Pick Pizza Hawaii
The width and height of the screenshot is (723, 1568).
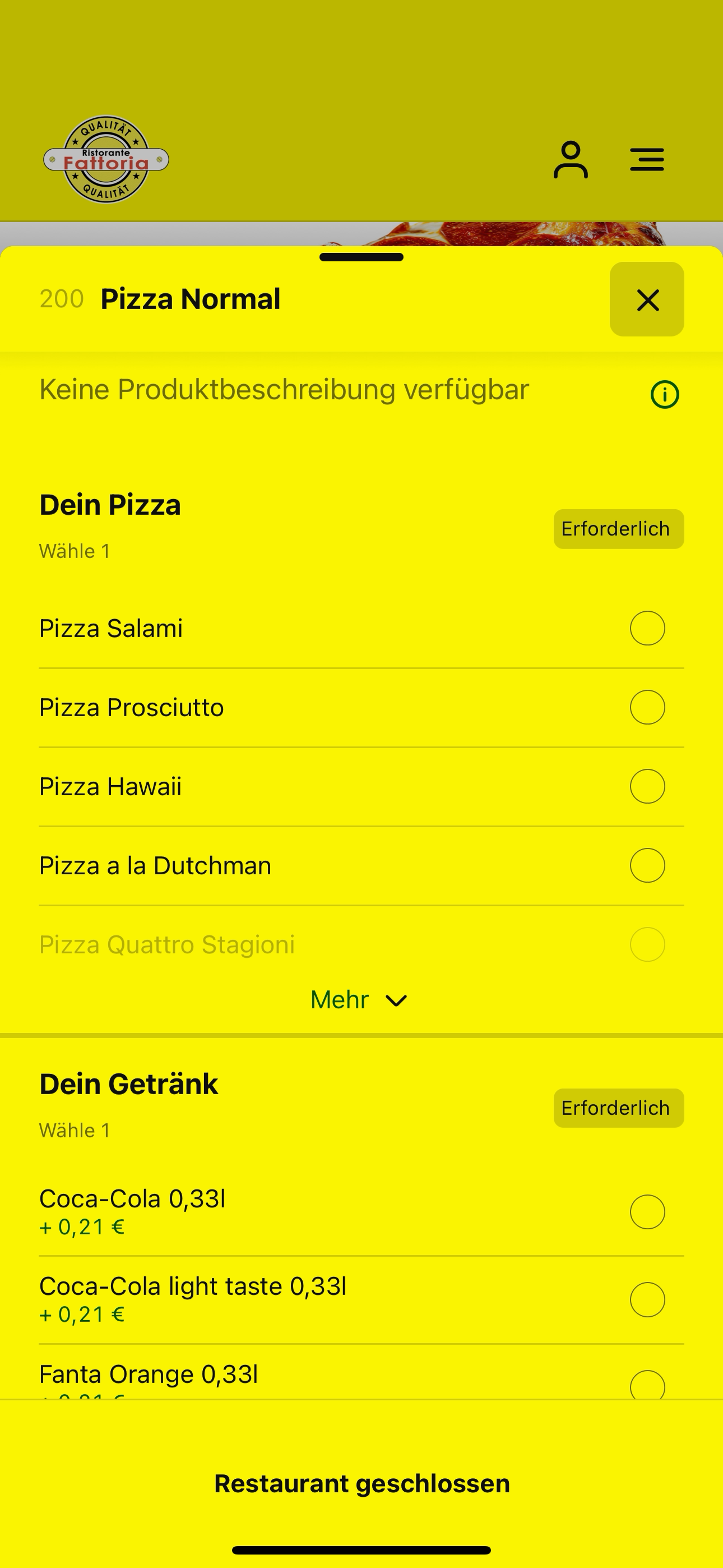(361, 786)
